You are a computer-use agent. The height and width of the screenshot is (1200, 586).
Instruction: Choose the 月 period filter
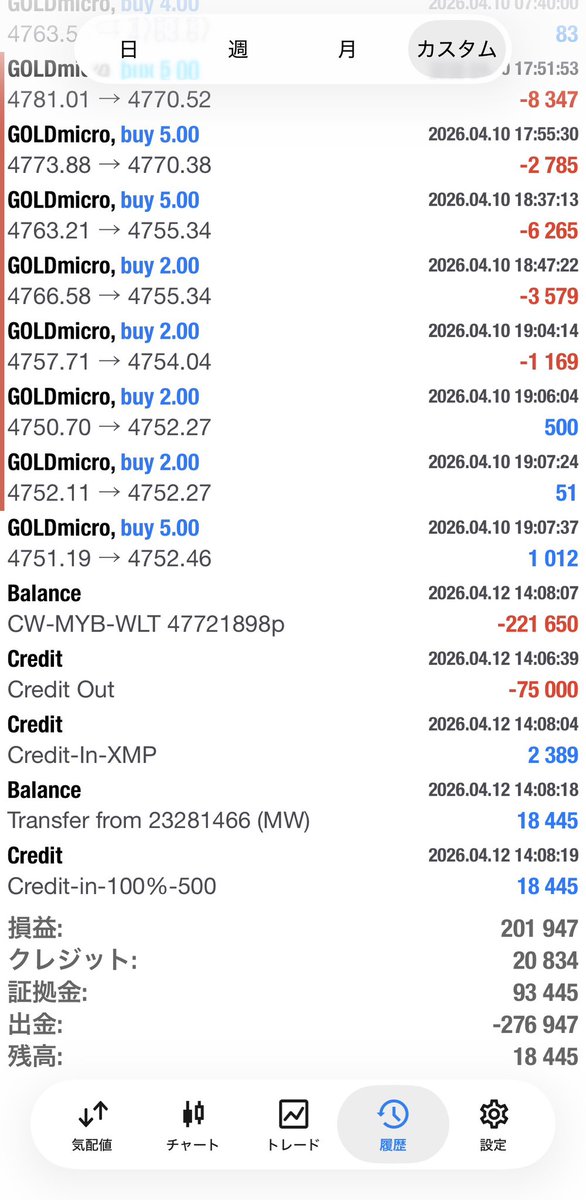347,49
